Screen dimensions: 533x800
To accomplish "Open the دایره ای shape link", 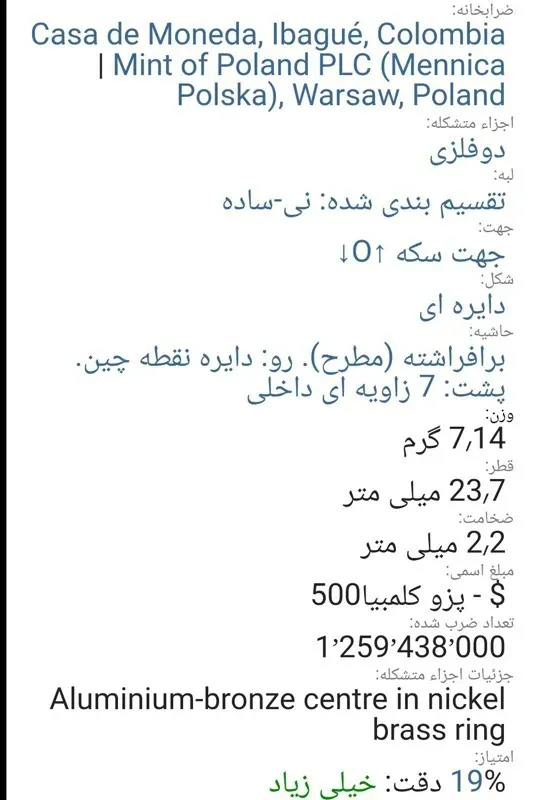I will click(462, 306).
